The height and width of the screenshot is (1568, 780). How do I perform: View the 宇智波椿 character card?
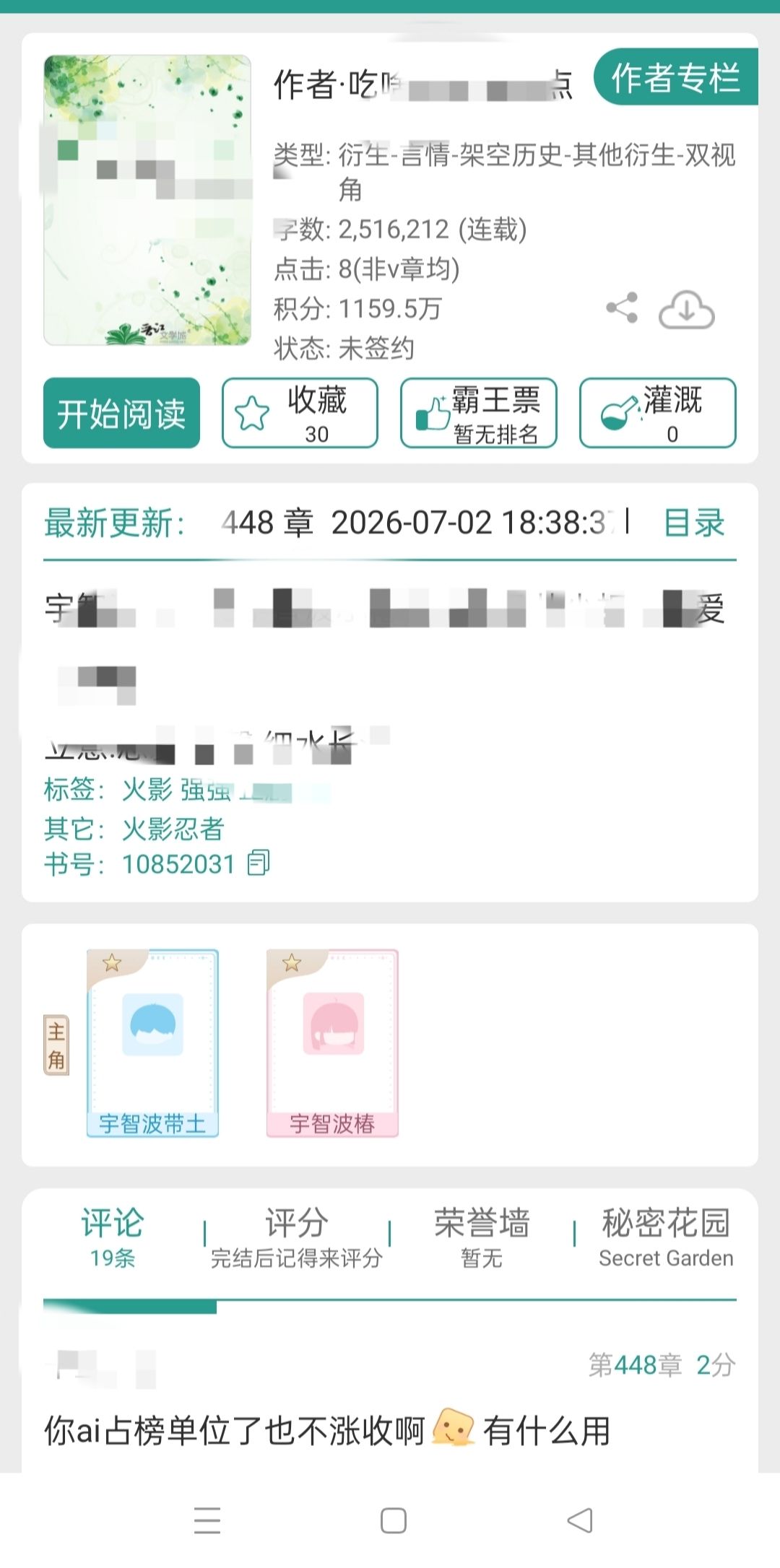point(332,1043)
